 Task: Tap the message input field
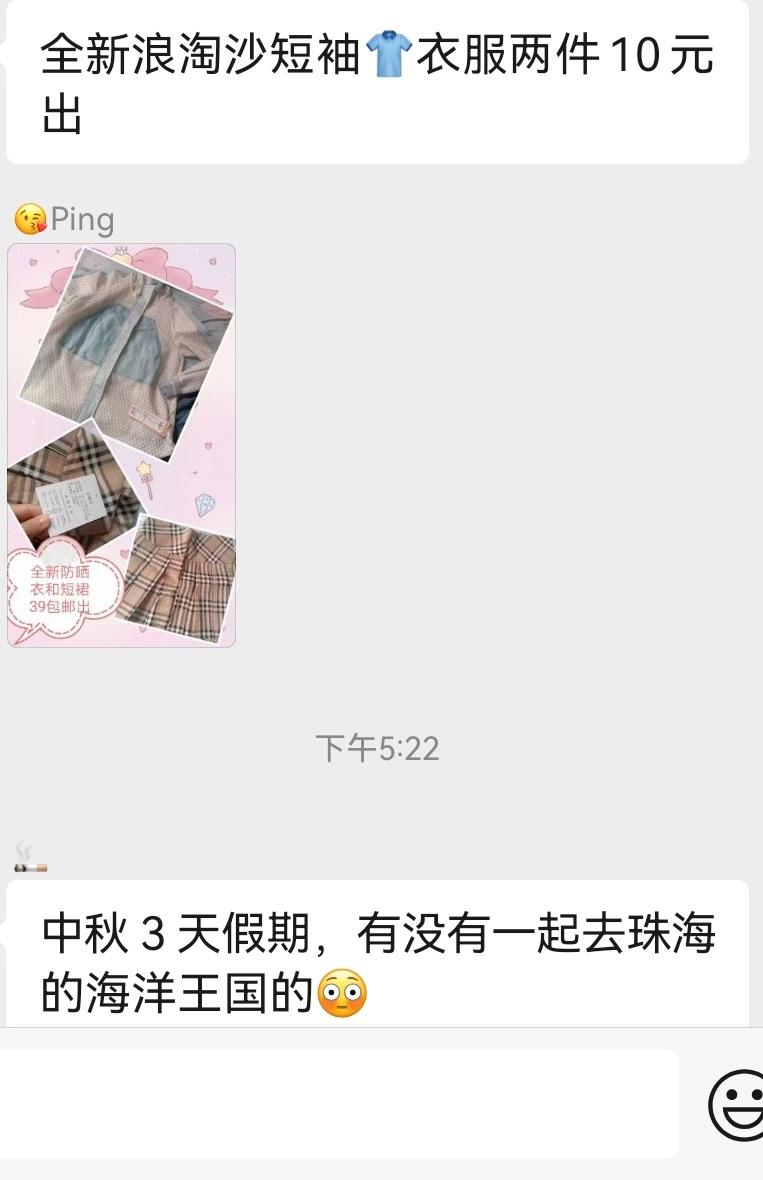point(338,1103)
